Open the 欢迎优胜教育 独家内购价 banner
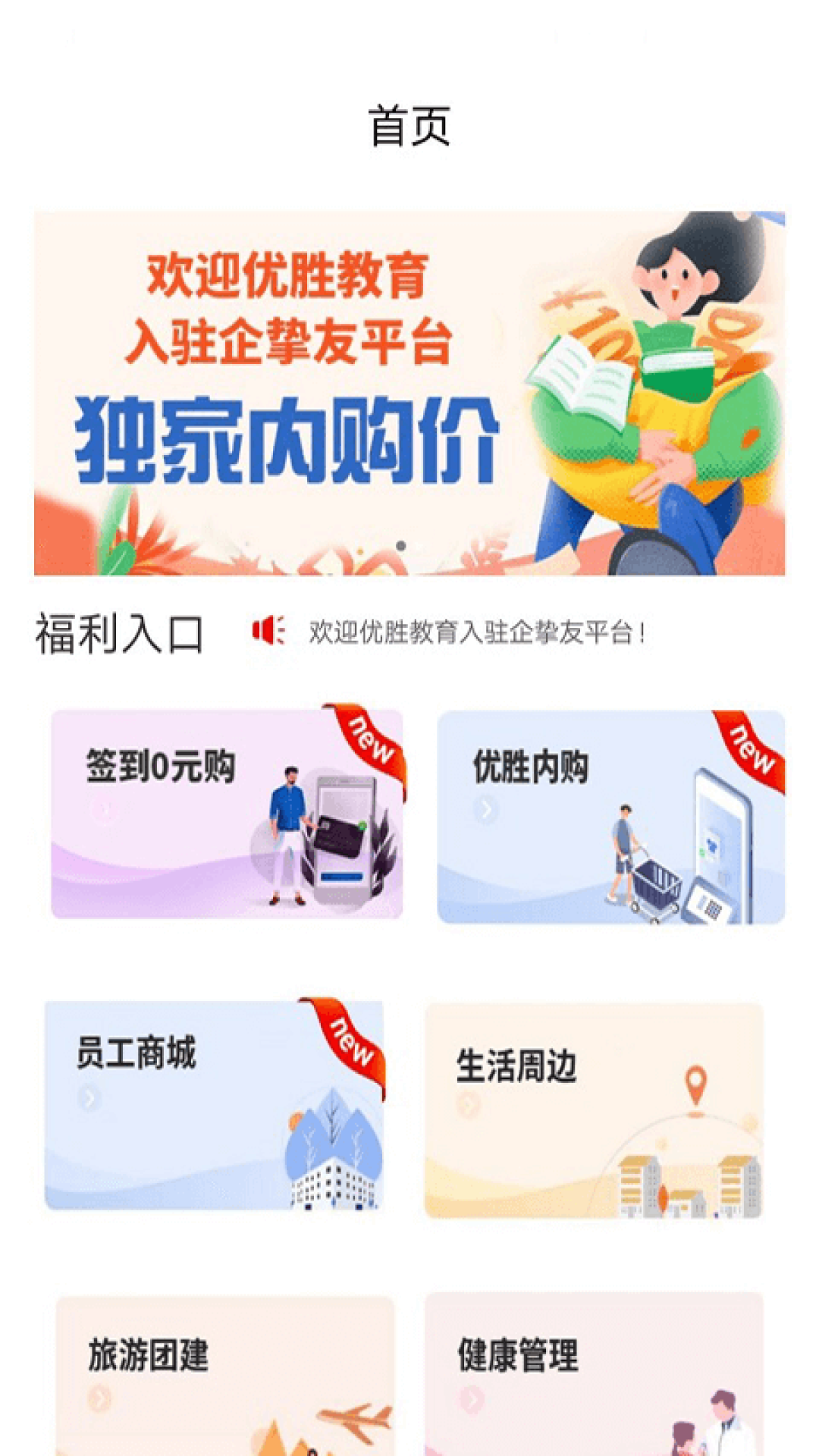Viewport: 819px width, 1456px height. [409, 393]
